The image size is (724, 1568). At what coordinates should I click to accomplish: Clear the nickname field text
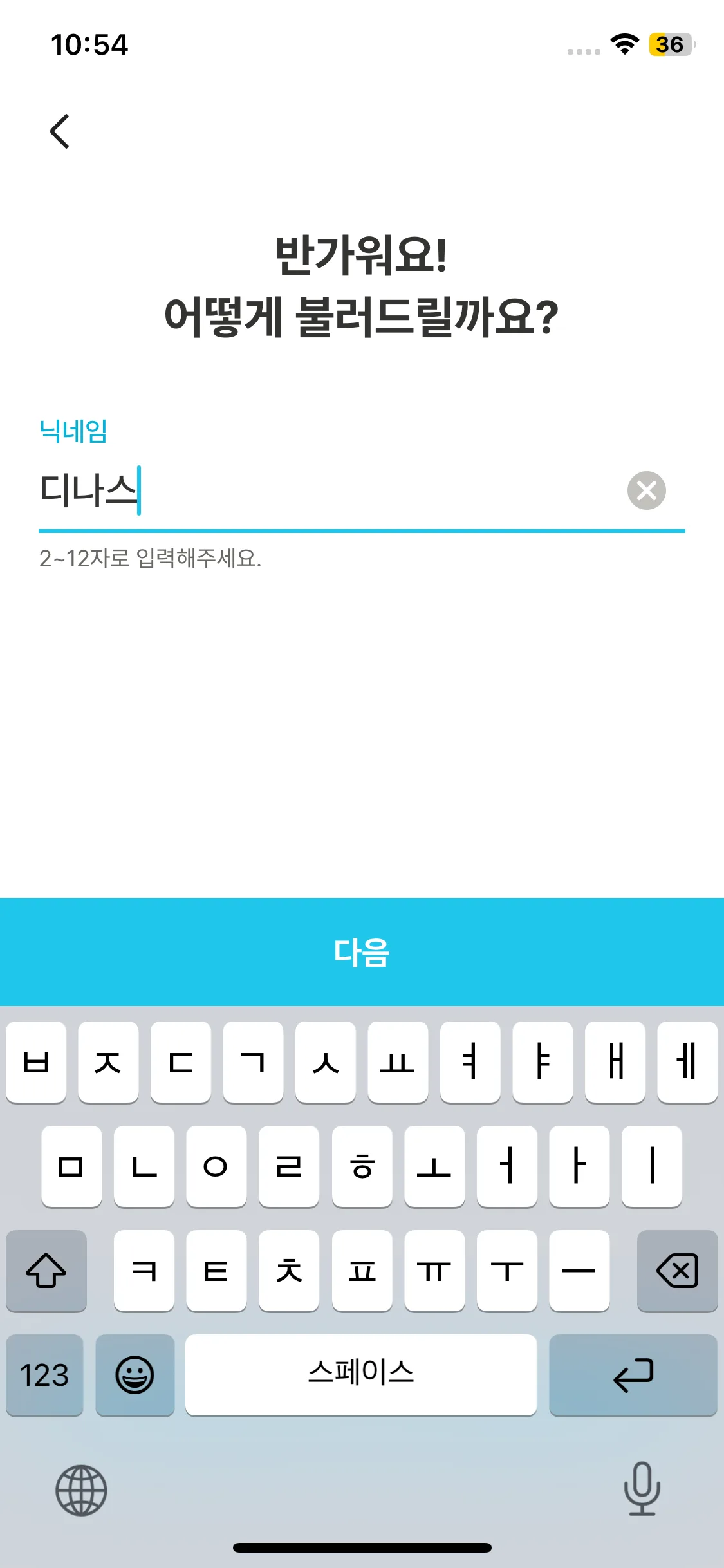(646, 490)
